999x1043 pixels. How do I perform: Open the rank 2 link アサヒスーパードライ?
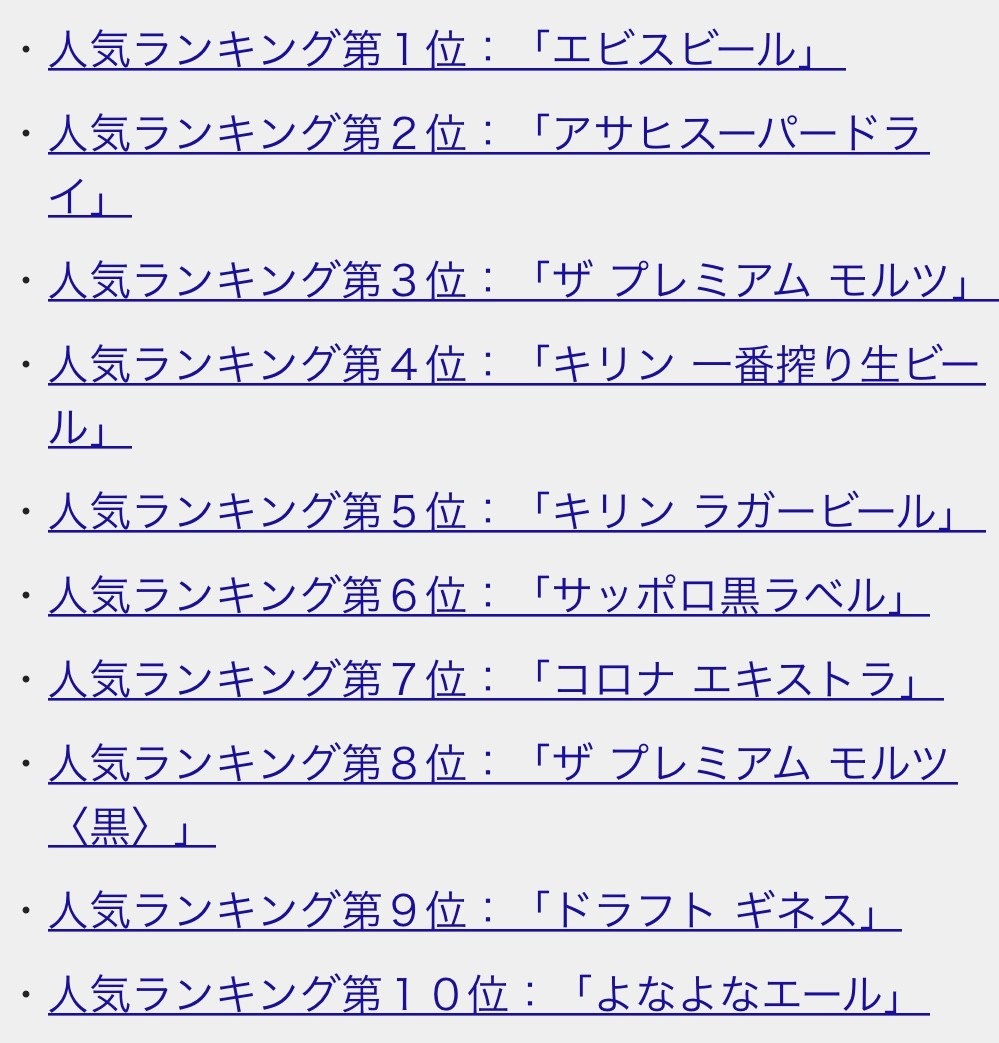coord(488,134)
